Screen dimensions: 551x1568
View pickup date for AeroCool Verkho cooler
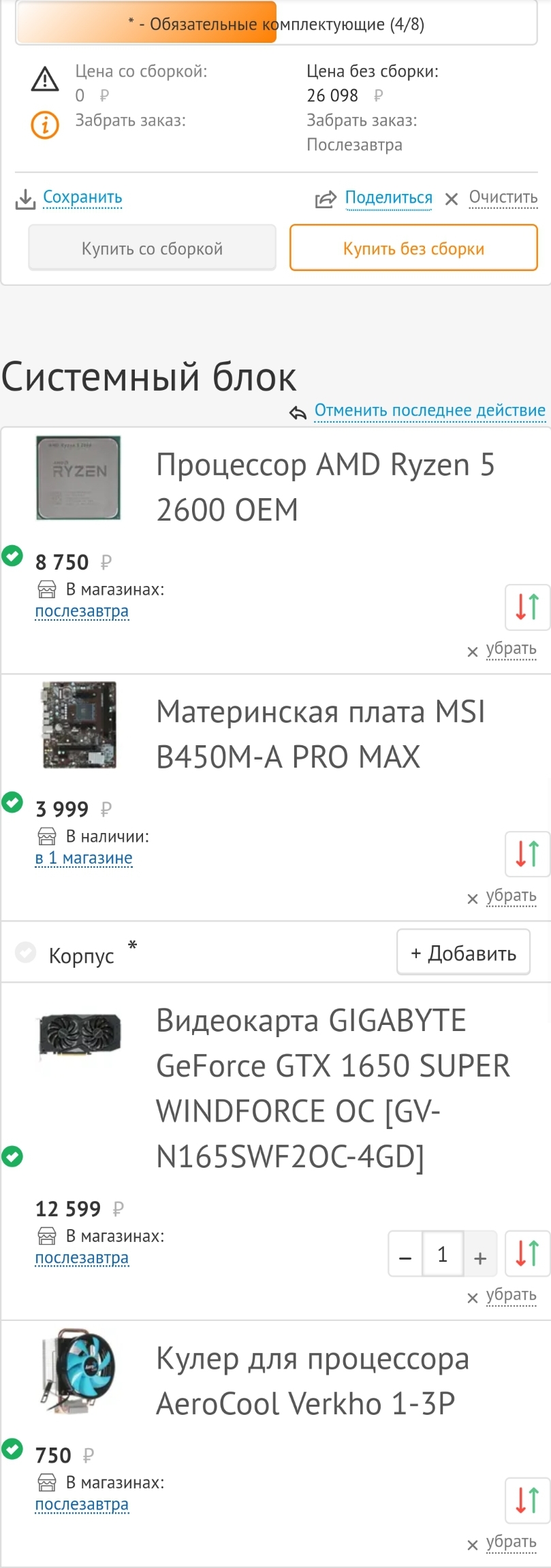82,1504
